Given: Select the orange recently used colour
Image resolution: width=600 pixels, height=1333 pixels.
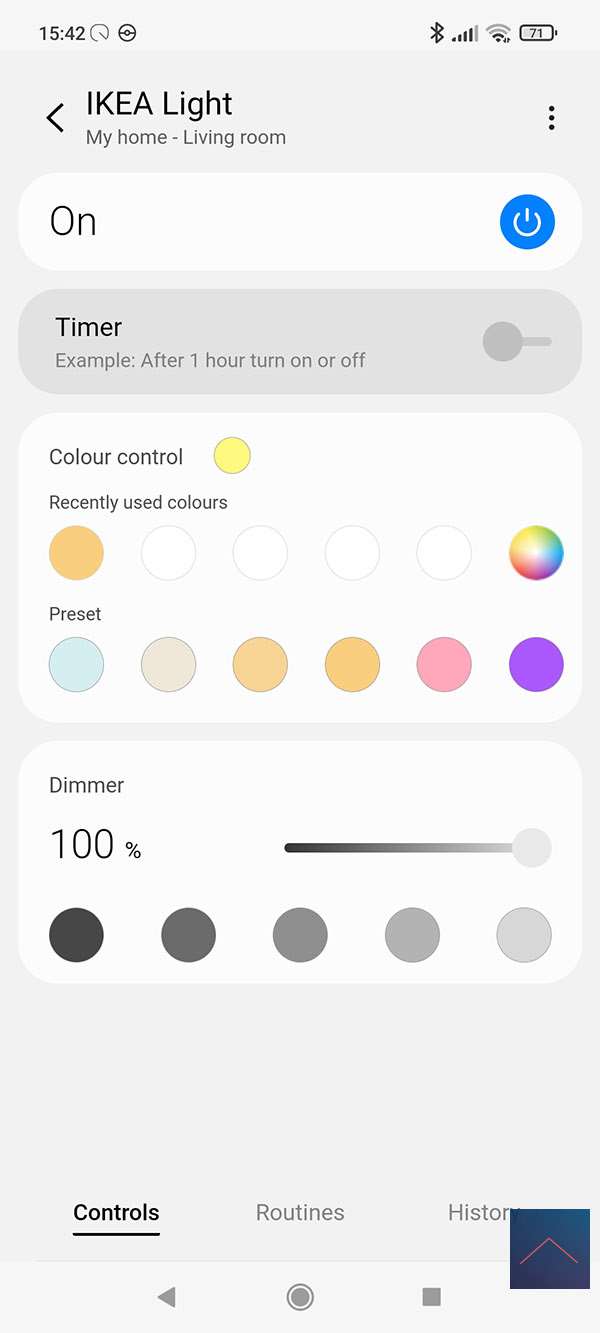Looking at the screenshot, I should [76, 553].
